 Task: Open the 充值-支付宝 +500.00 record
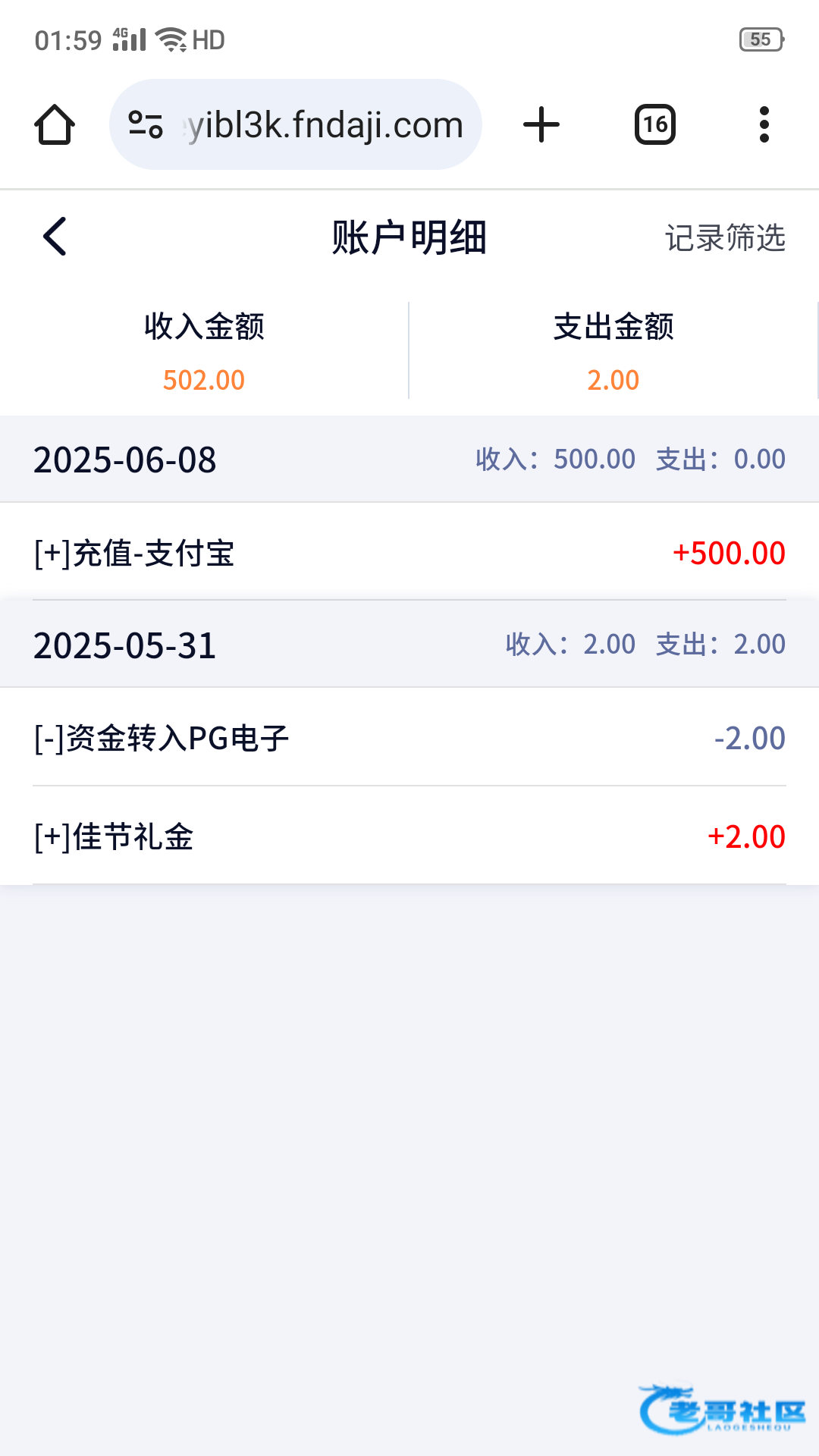(409, 552)
